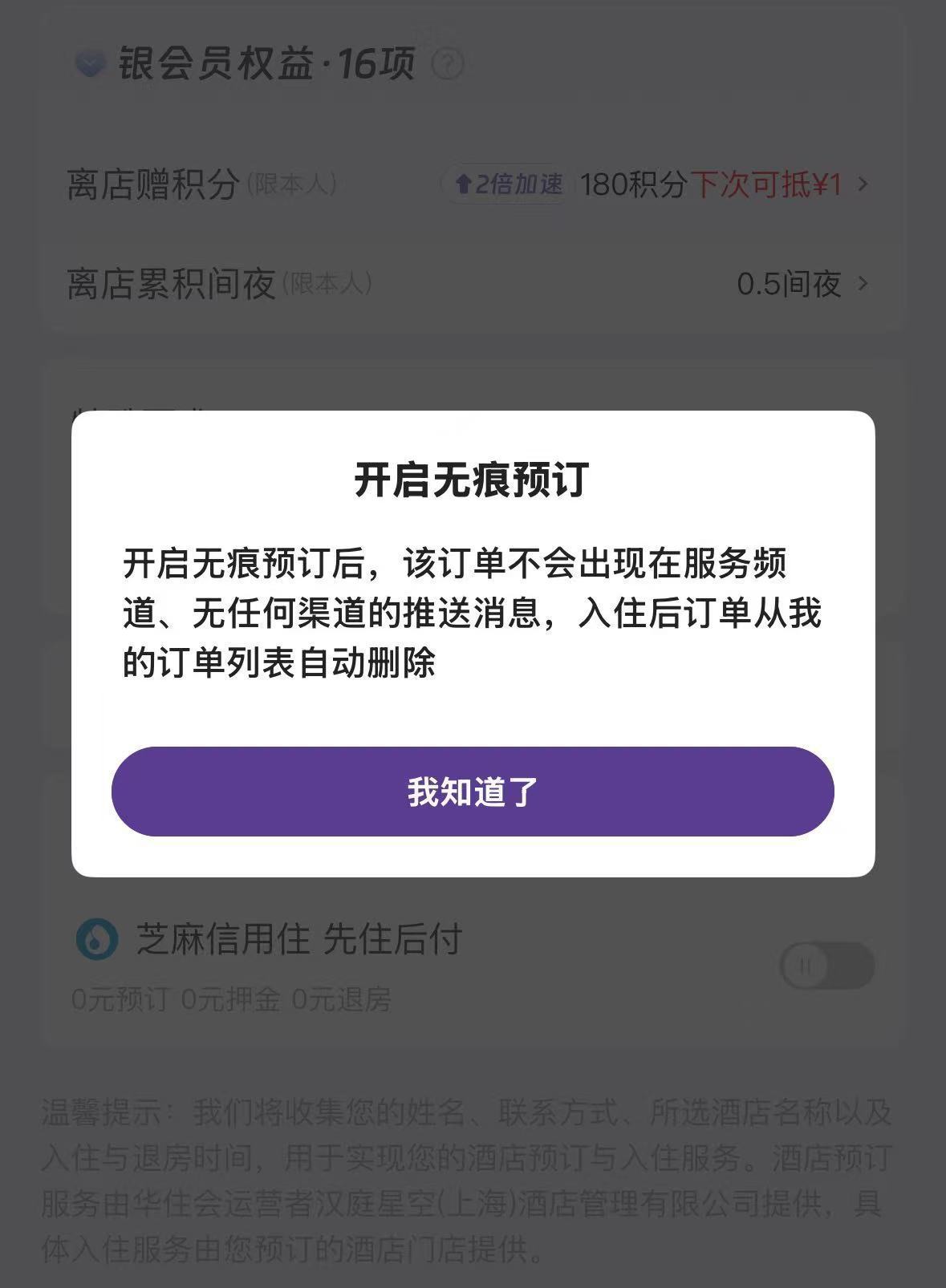Confirm the dialog with 我知道了

click(x=473, y=792)
